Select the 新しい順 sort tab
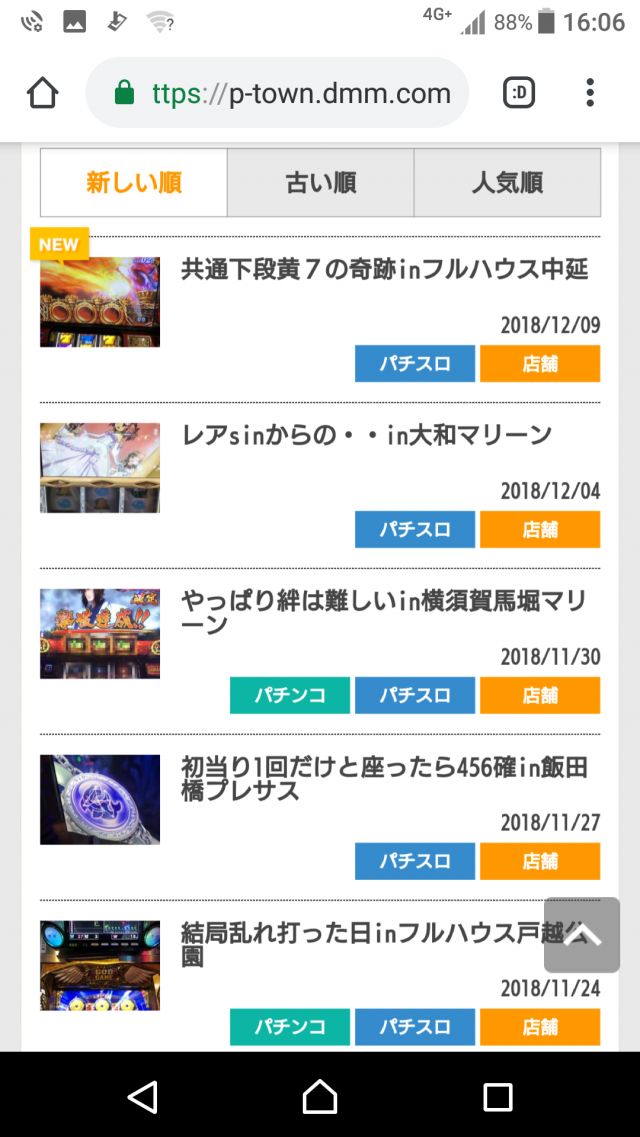 point(134,183)
